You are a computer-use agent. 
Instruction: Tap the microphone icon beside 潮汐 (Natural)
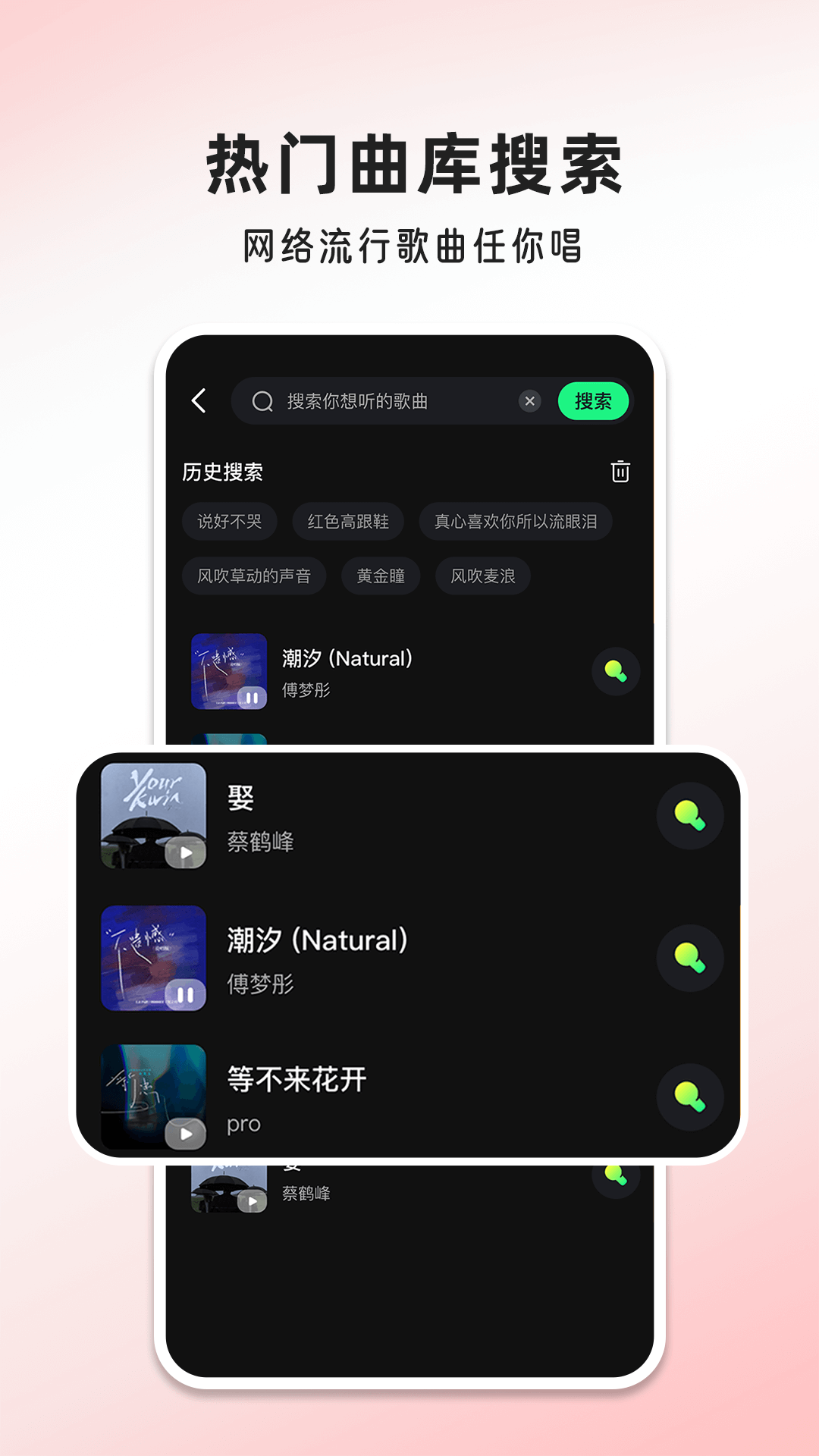pos(690,959)
